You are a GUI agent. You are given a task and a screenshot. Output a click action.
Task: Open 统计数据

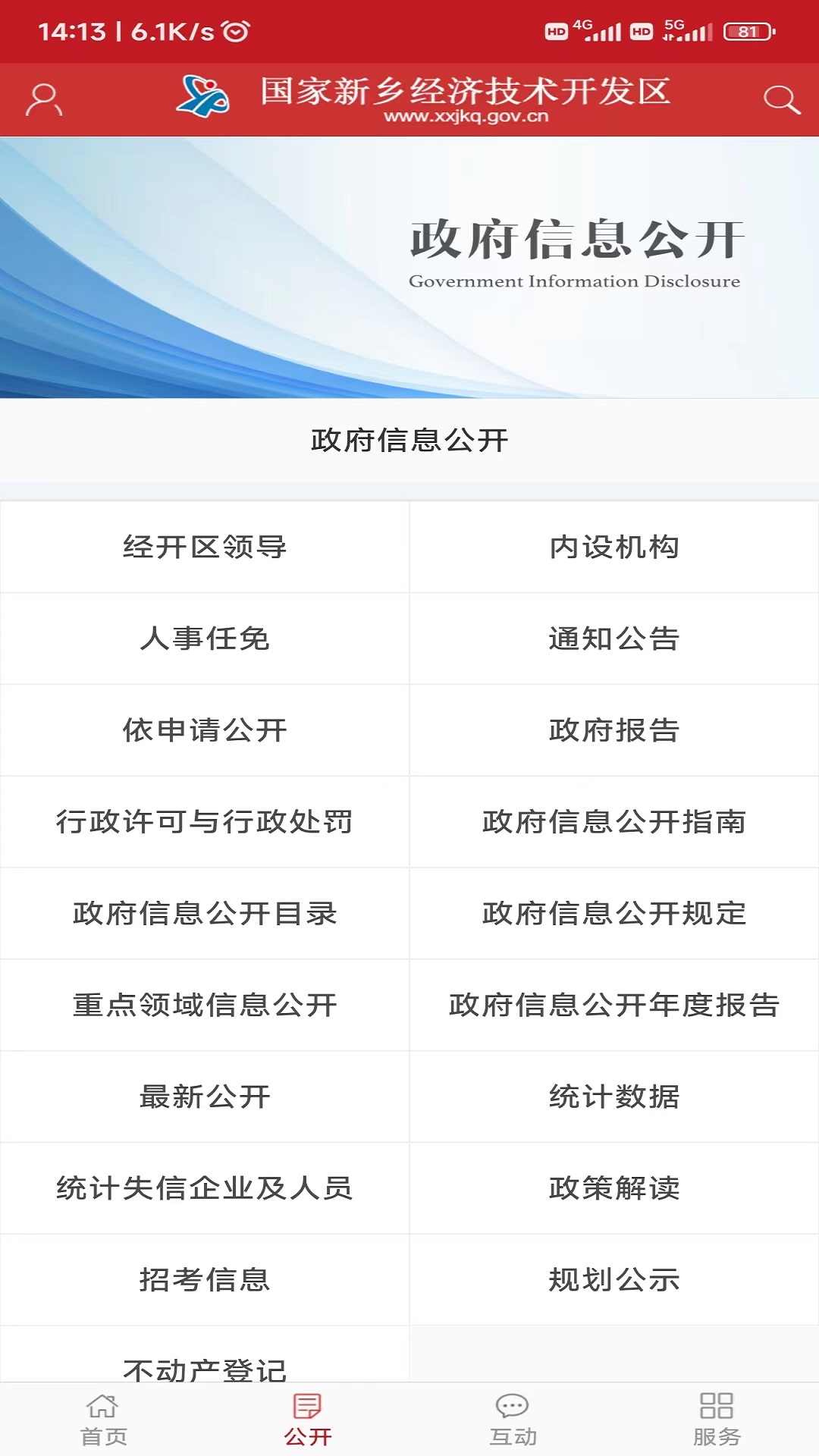[614, 1097]
